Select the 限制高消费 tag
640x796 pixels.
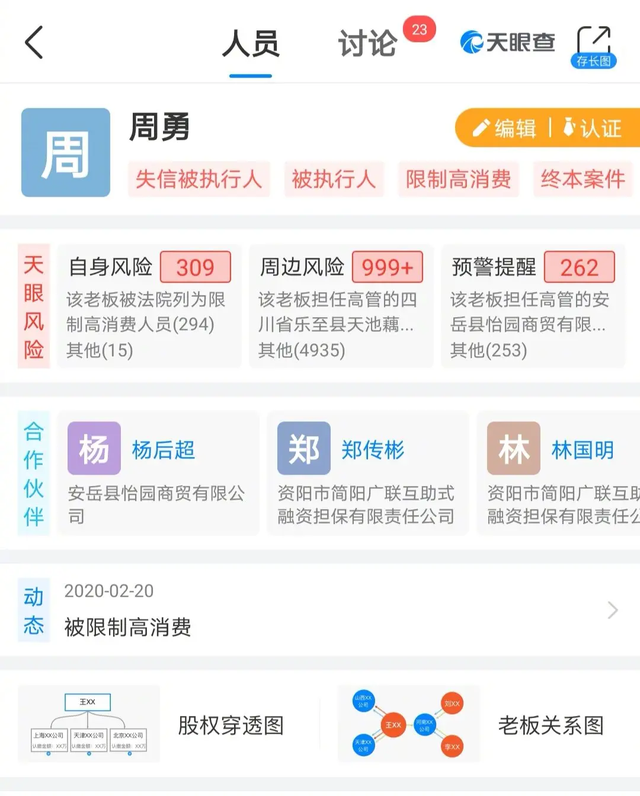[x=458, y=179]
